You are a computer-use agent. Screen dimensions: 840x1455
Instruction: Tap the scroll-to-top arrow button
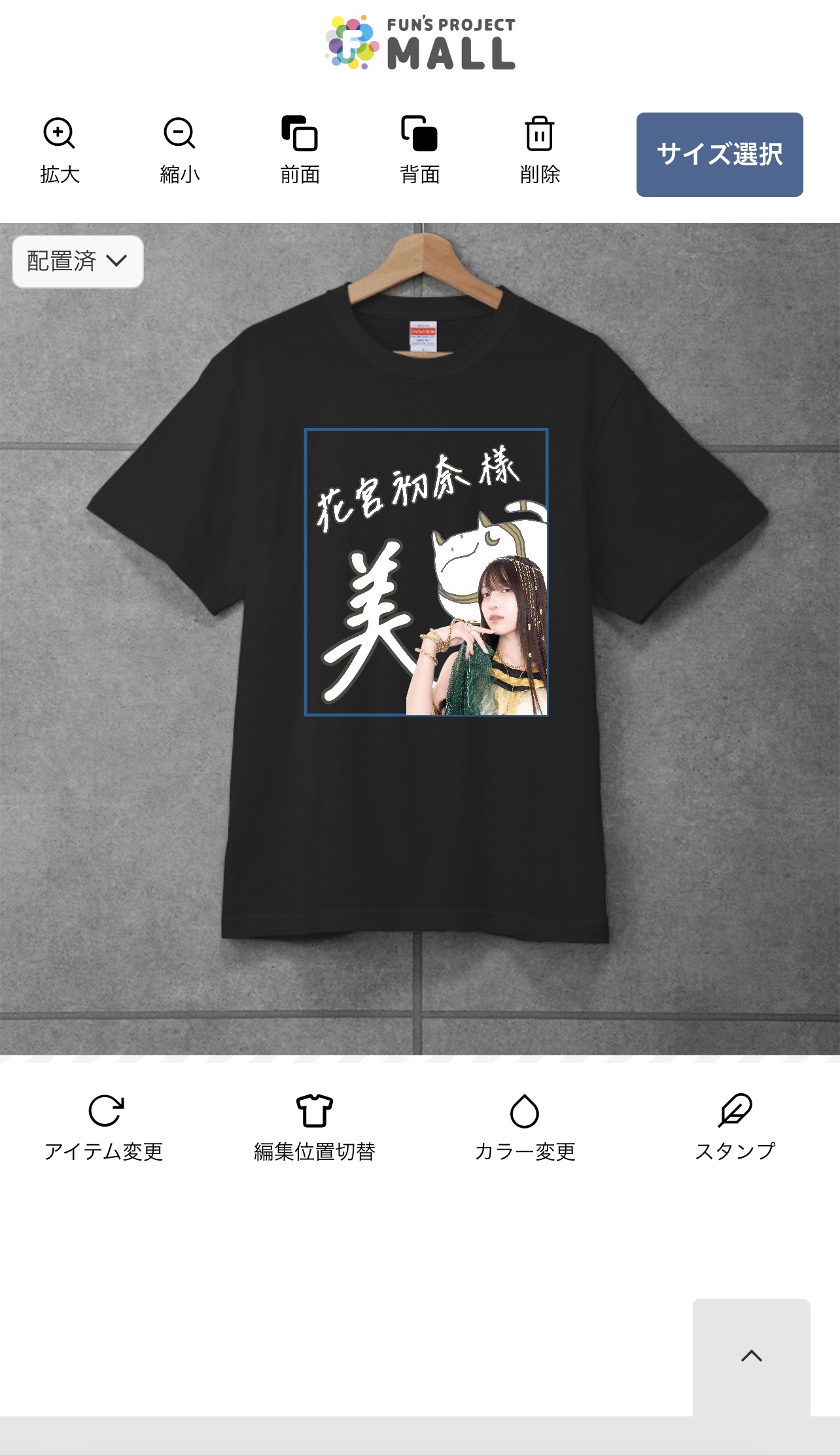coord(752,1357)
